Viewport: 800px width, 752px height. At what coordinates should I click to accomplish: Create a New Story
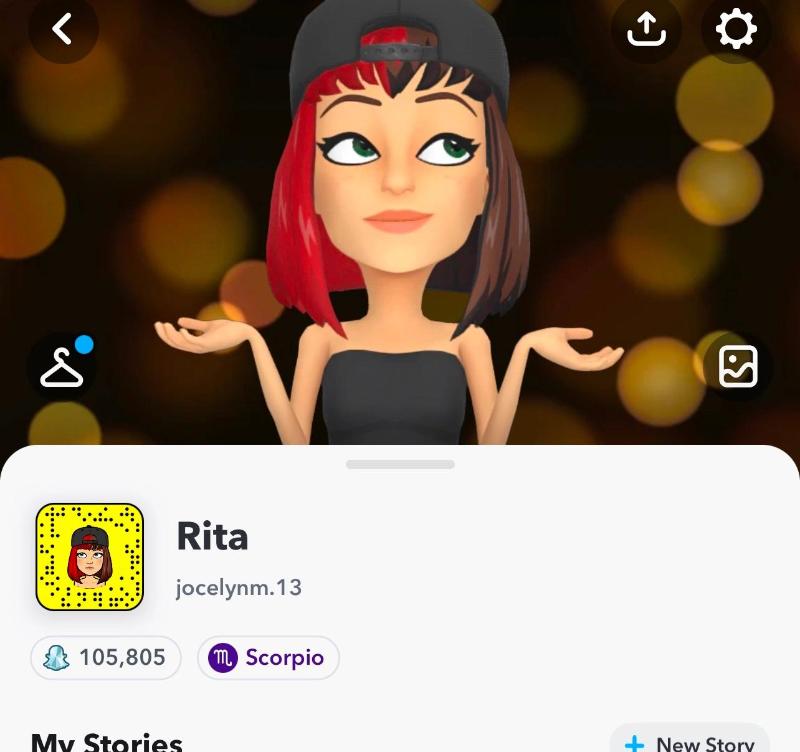coord(689,741)
